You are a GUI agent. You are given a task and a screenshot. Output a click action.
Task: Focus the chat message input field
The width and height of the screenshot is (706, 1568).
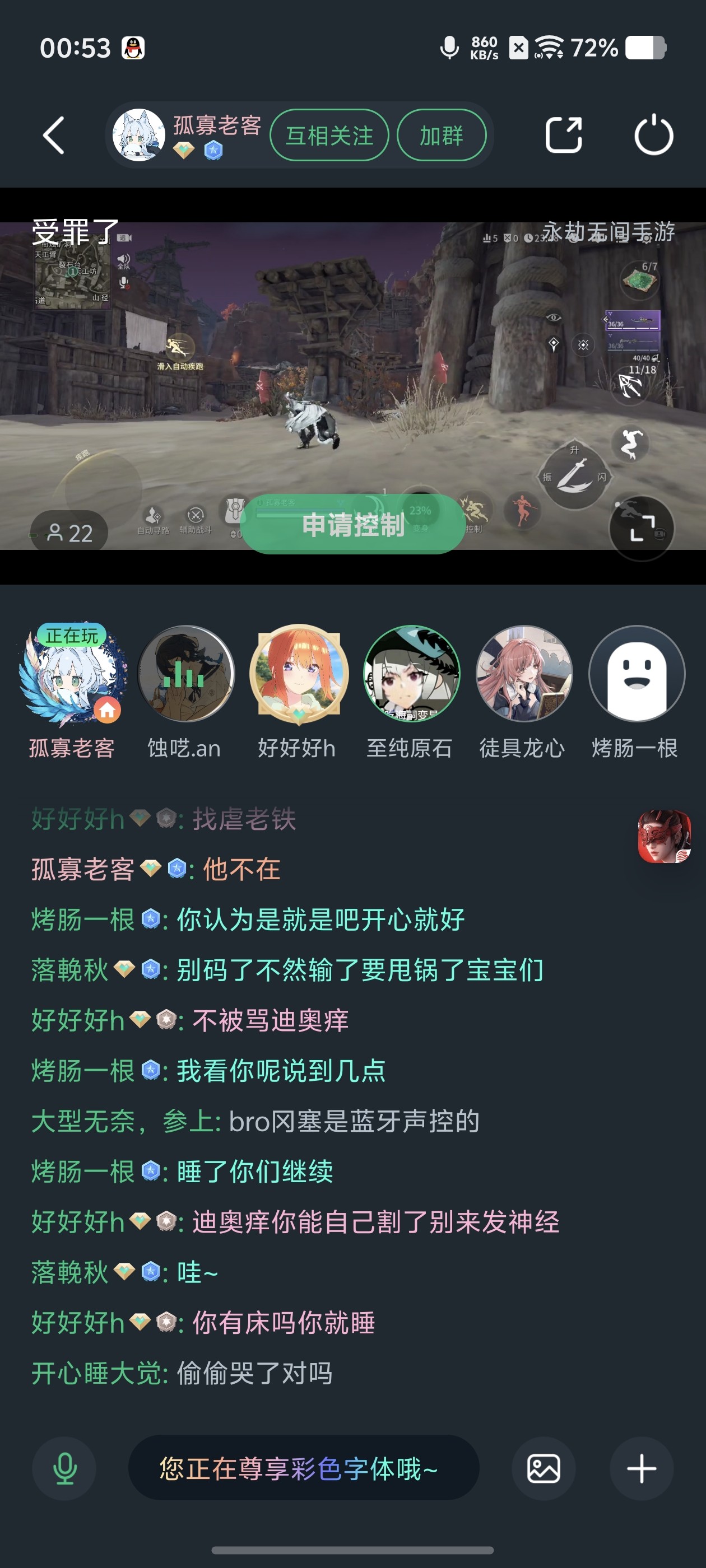[x=303, y=1469]
